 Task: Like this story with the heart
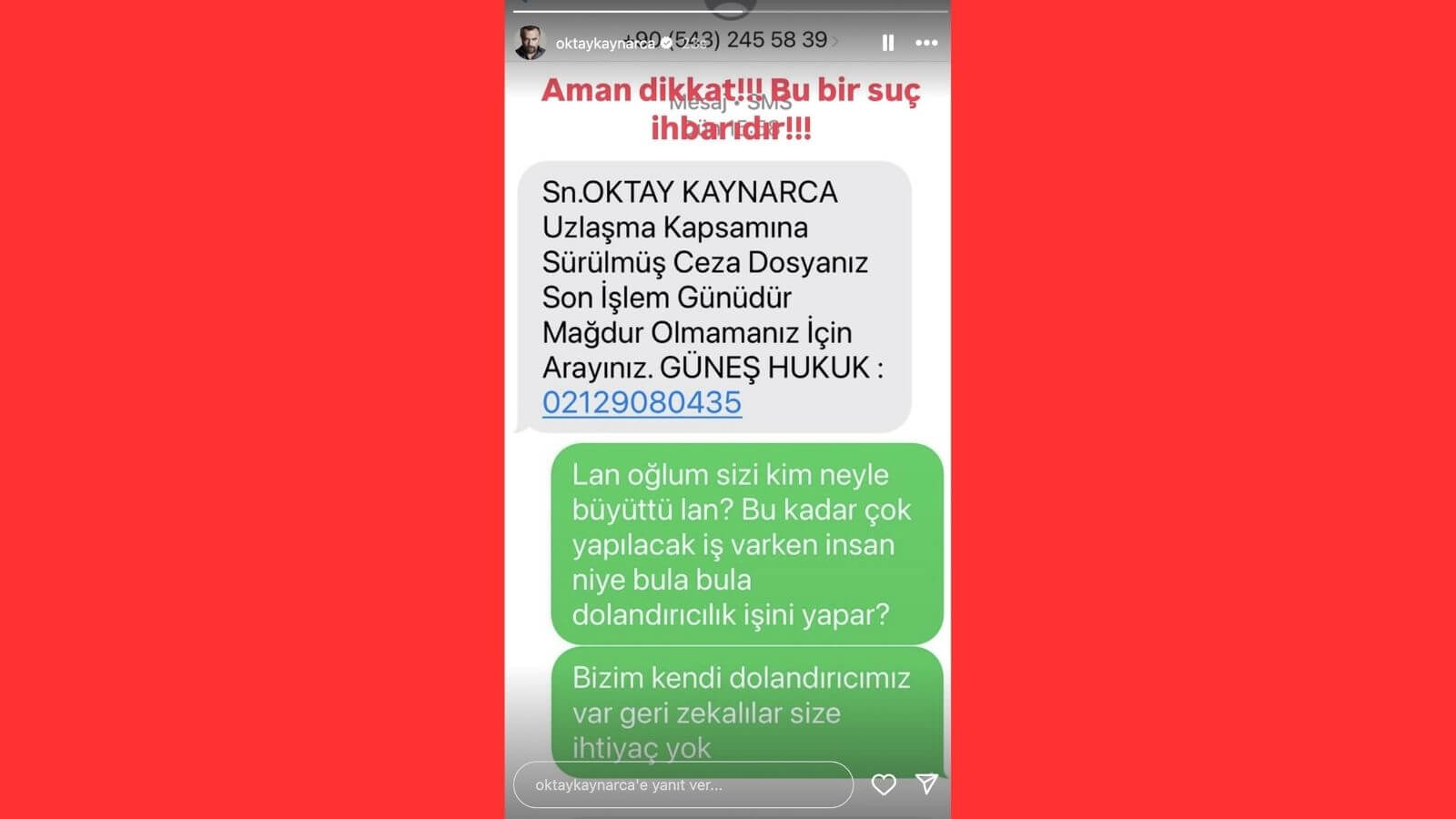click(884, 784)
